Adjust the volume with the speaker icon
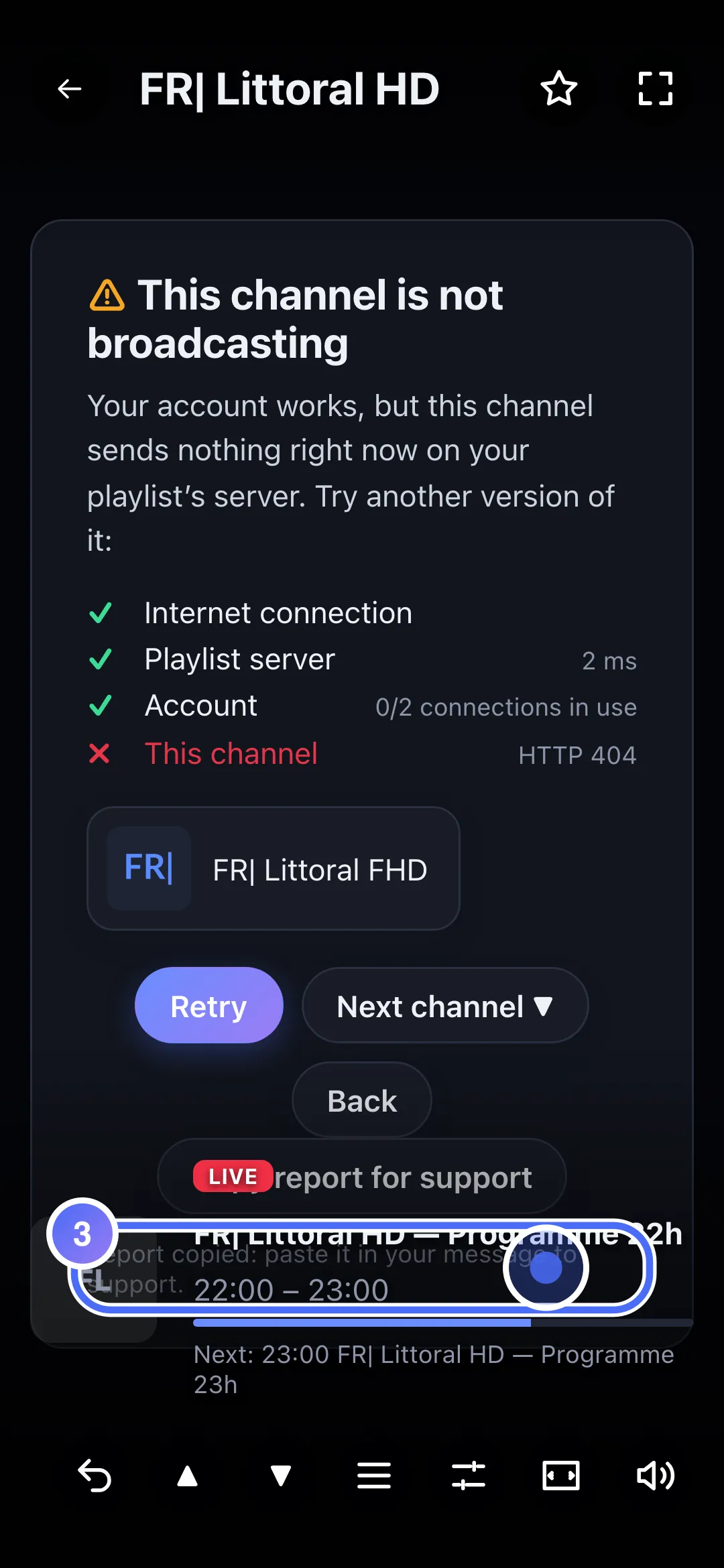 pos(655,1476)
